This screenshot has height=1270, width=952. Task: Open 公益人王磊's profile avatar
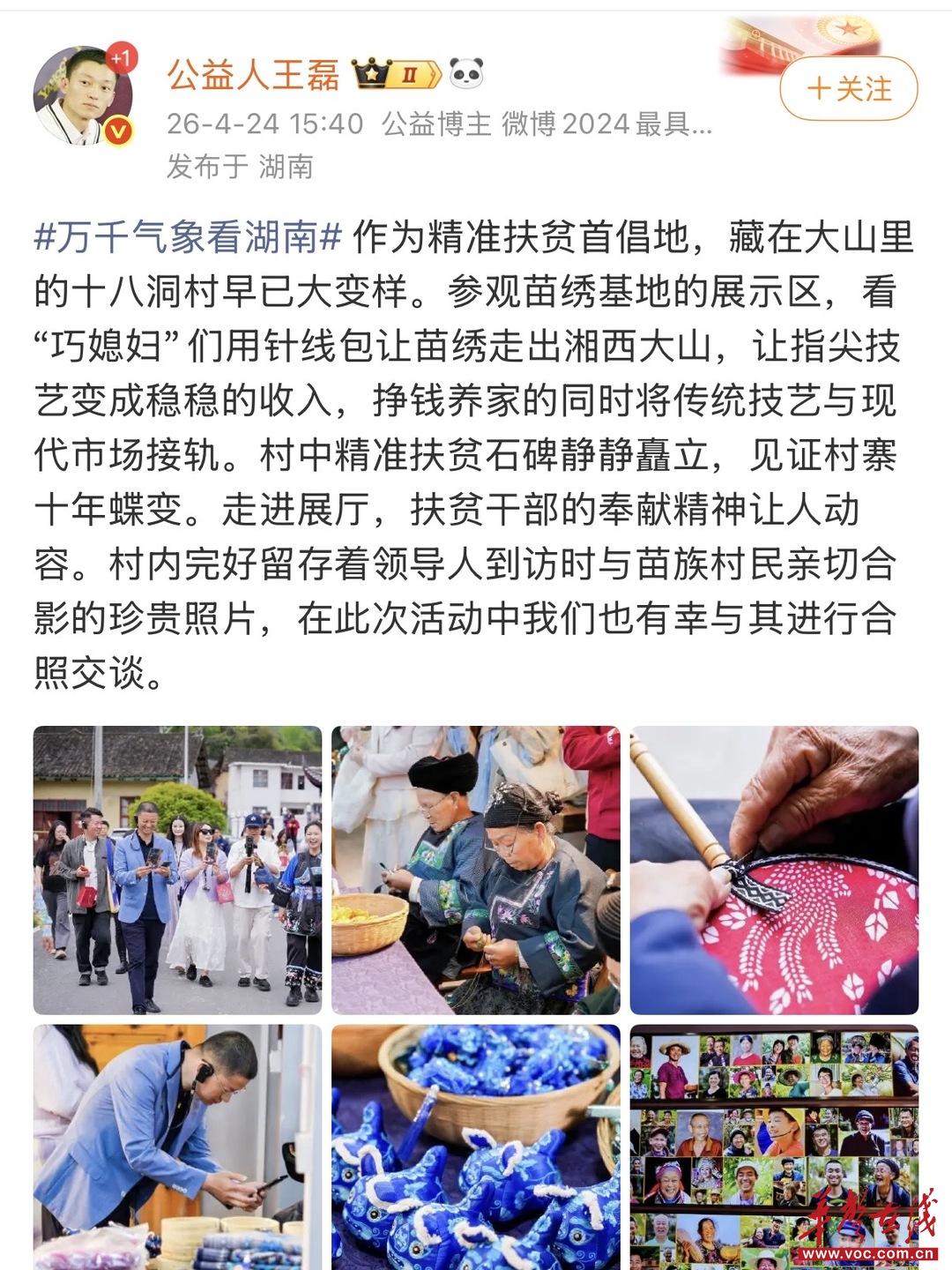84,95
